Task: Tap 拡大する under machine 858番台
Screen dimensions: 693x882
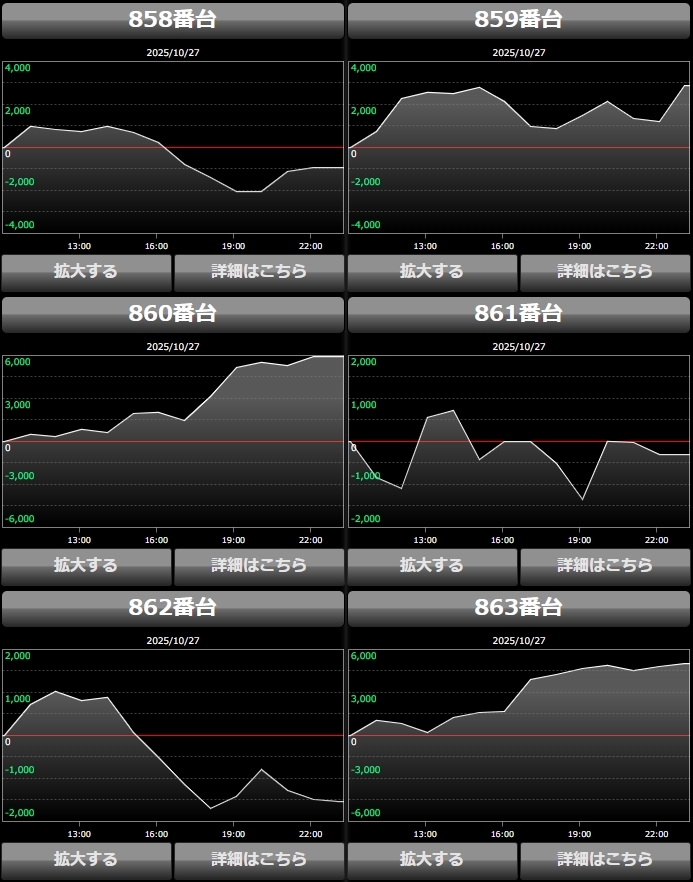Action: tap(86, 271)
